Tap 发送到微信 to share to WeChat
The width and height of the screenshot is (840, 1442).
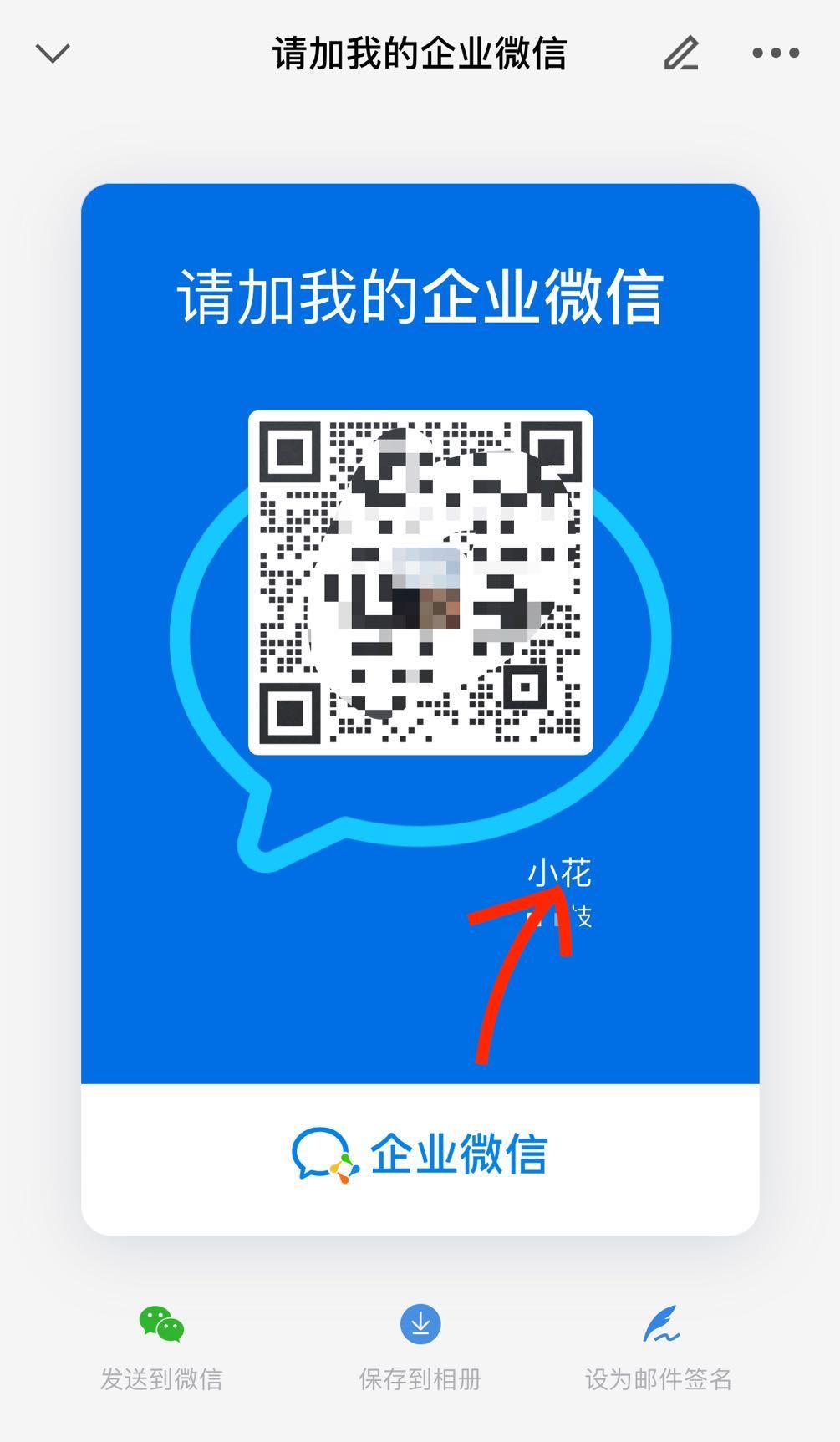click(161, 1345)
